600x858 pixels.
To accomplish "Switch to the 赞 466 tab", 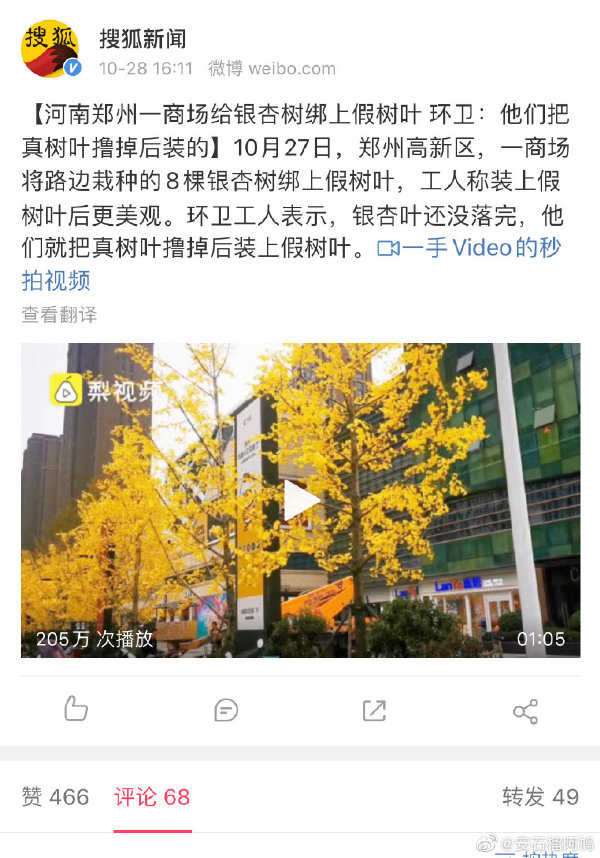I will [56, 797].
